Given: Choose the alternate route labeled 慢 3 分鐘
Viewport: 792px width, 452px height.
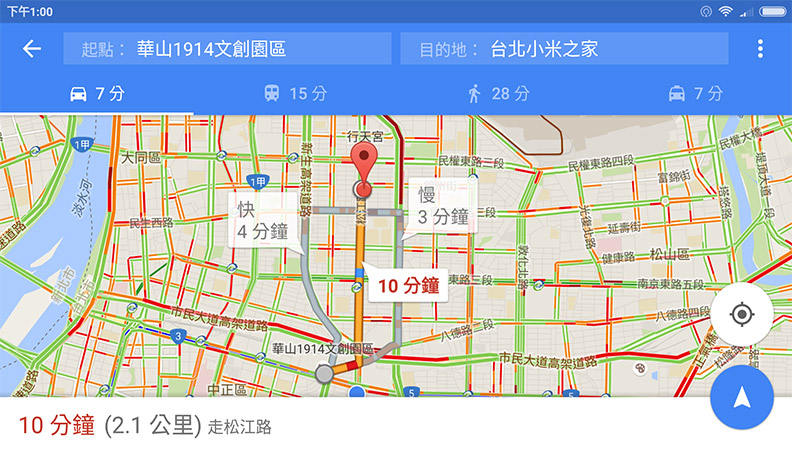Looking at the screenshot, I should pos(443,204).
